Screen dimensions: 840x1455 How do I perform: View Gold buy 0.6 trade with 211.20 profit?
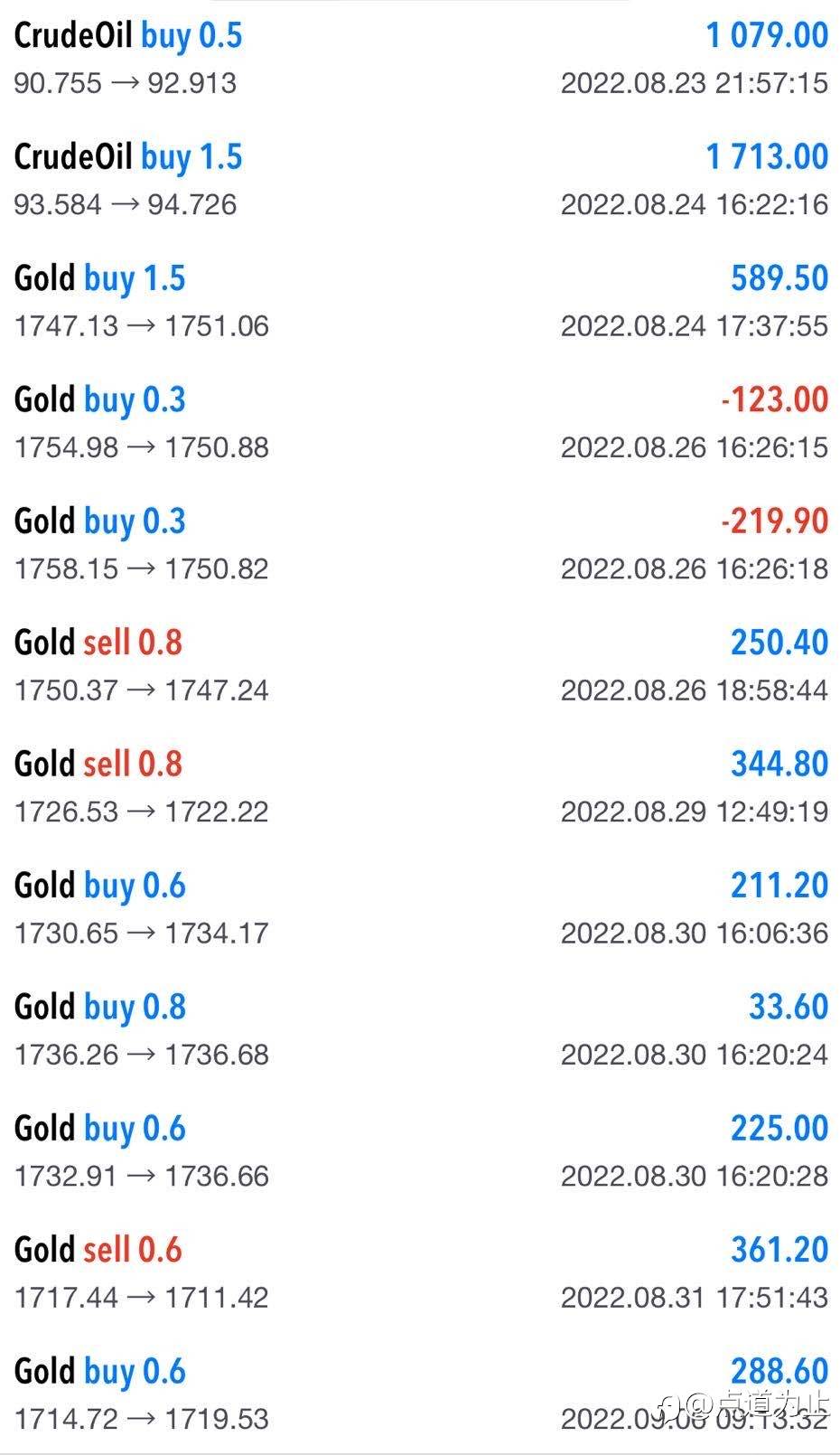[420, 908]
